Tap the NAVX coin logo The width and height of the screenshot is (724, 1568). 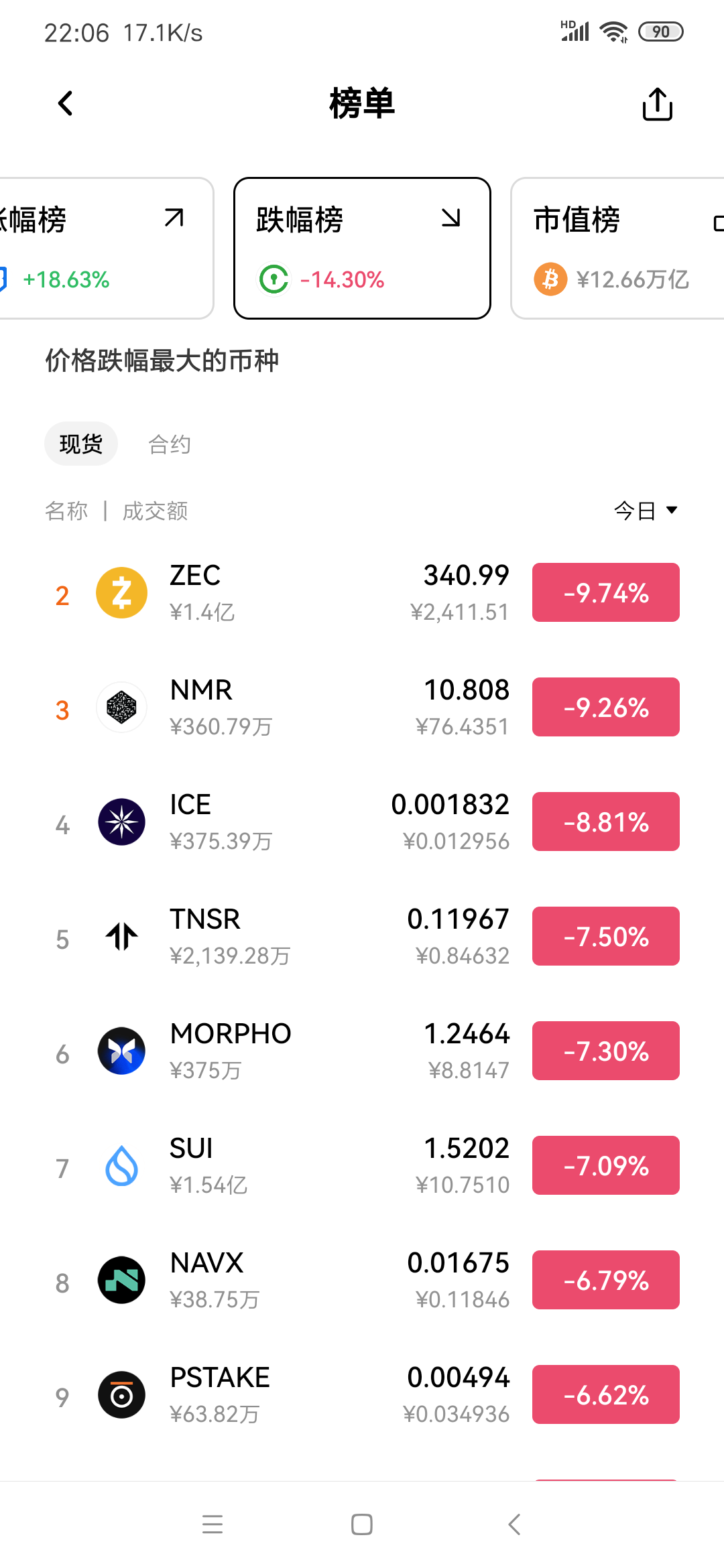pyautogui.click(x=121, y=1280)
